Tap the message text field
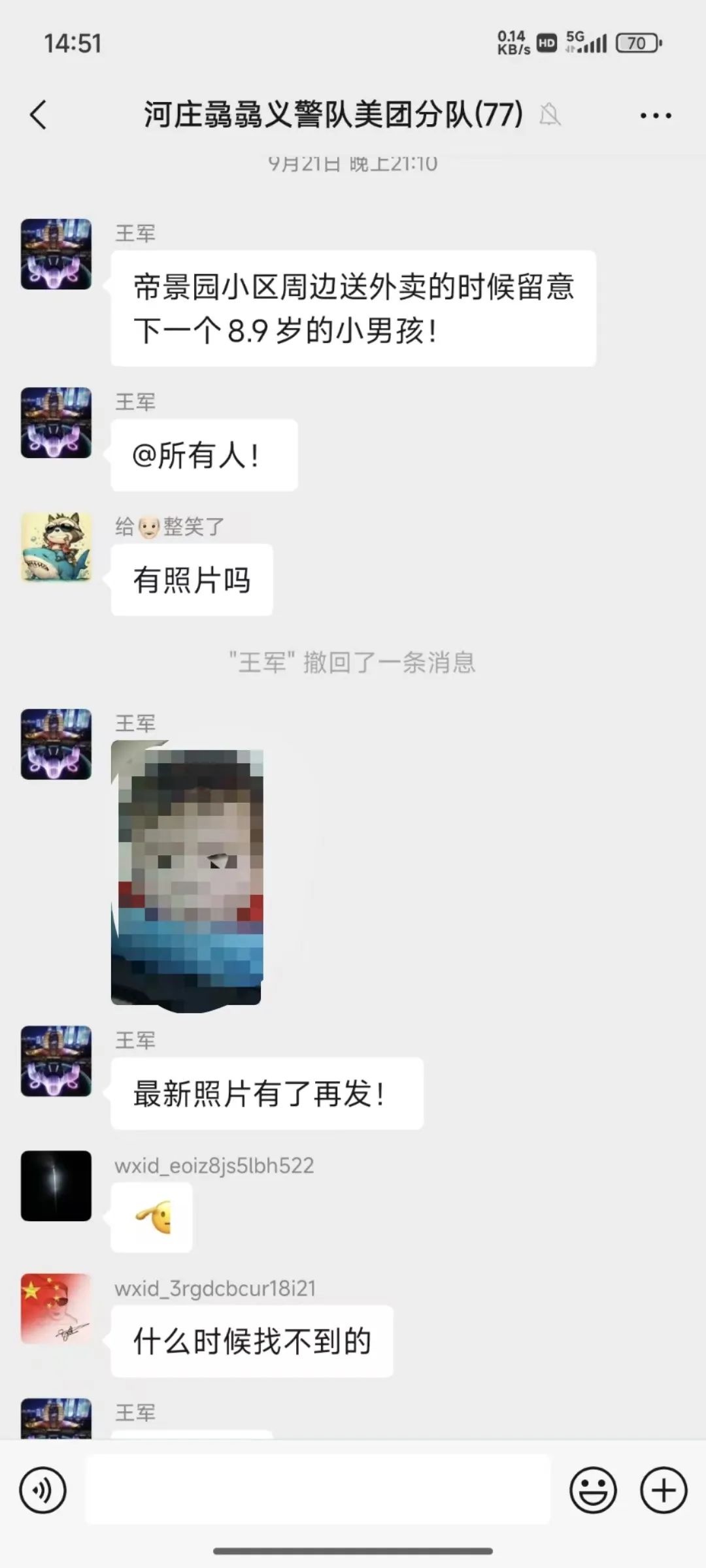 click(318, 1490)
